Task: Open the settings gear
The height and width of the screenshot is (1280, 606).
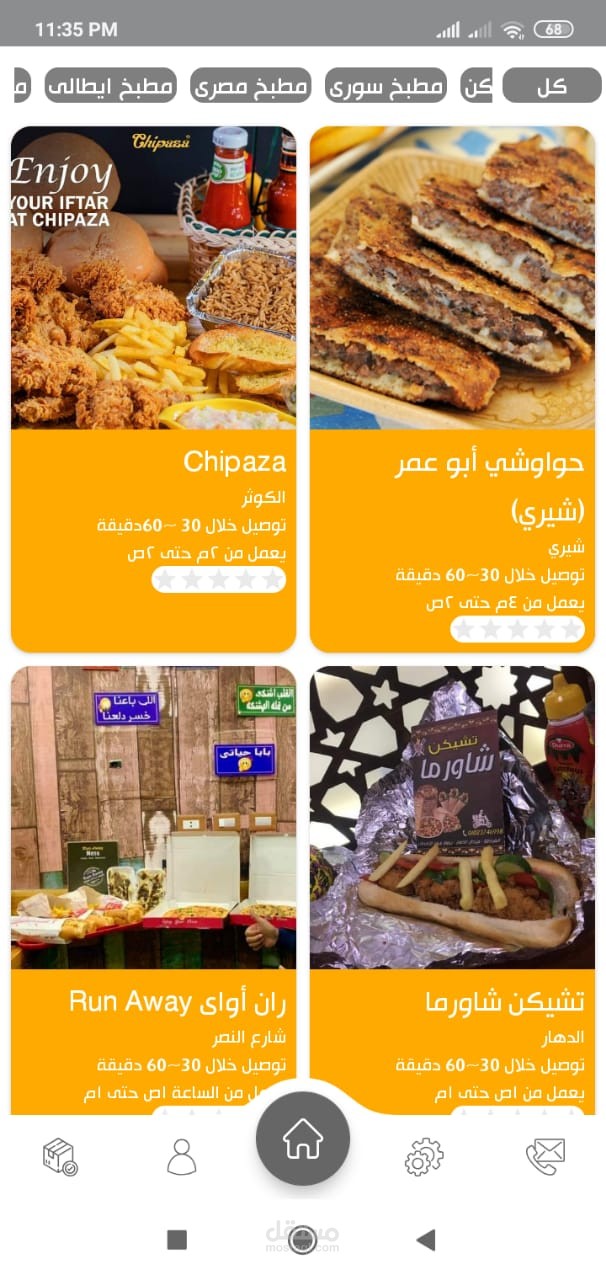Action: click(x=424, y=1157)
